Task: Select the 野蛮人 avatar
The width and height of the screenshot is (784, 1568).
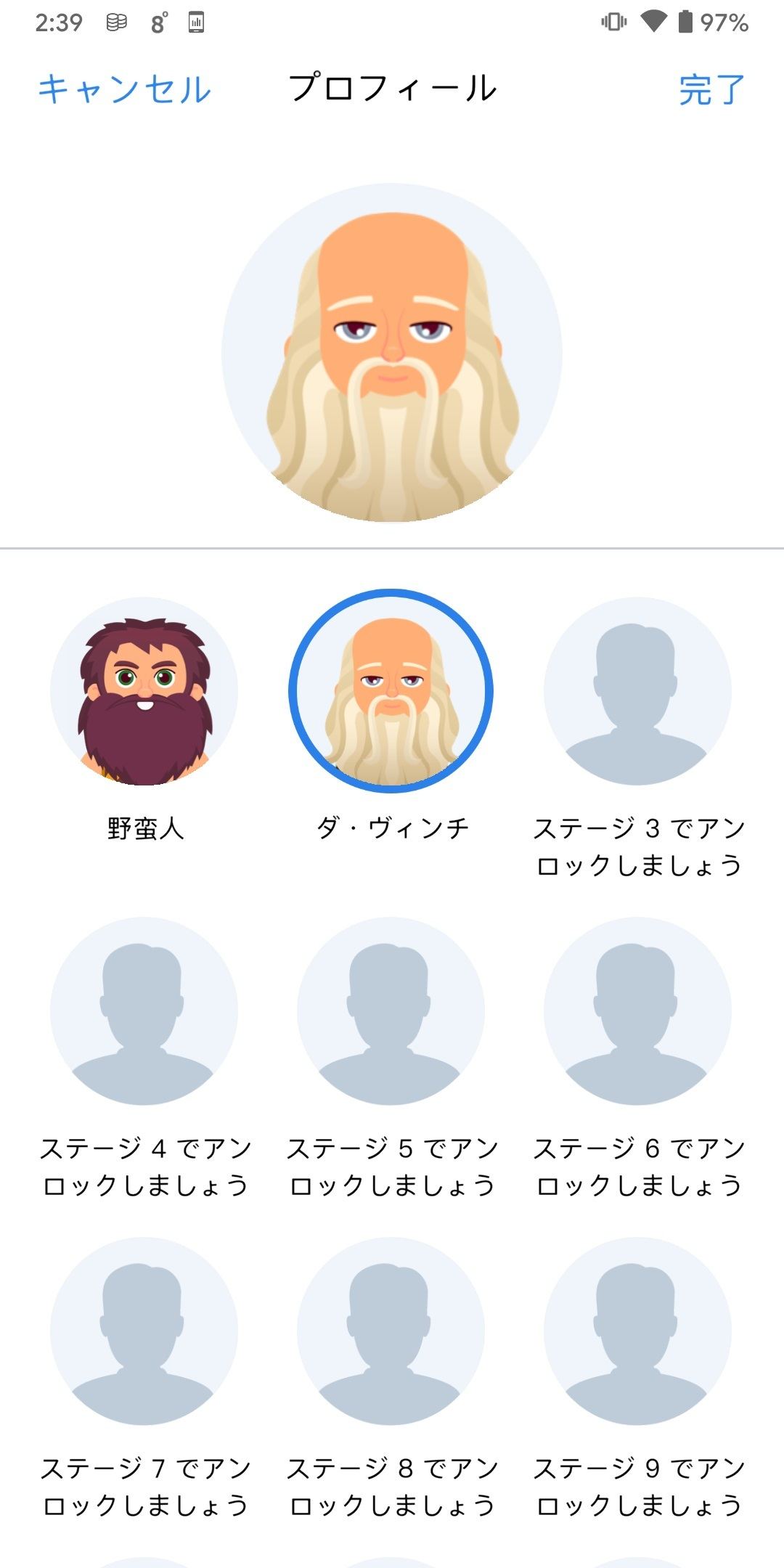Action: (x=144, y=691)
